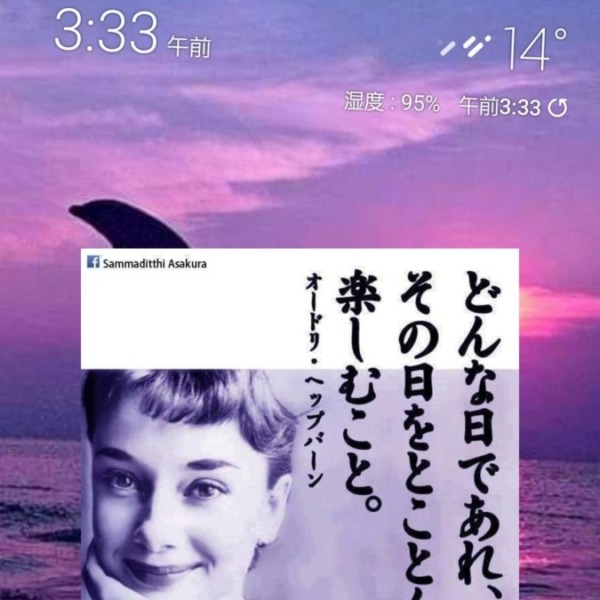Refresh the weather widget data
The width and height of the screenshot is (600, 600).
(558, 107)
